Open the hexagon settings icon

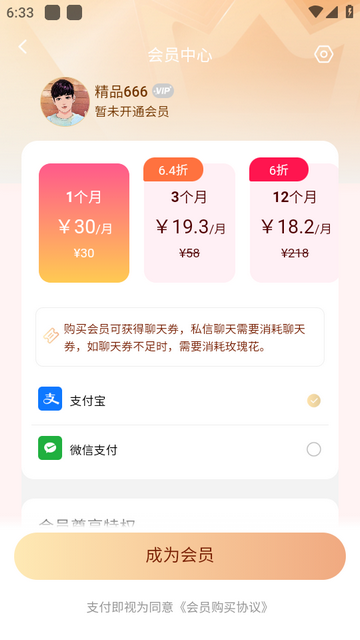(324, 54)
